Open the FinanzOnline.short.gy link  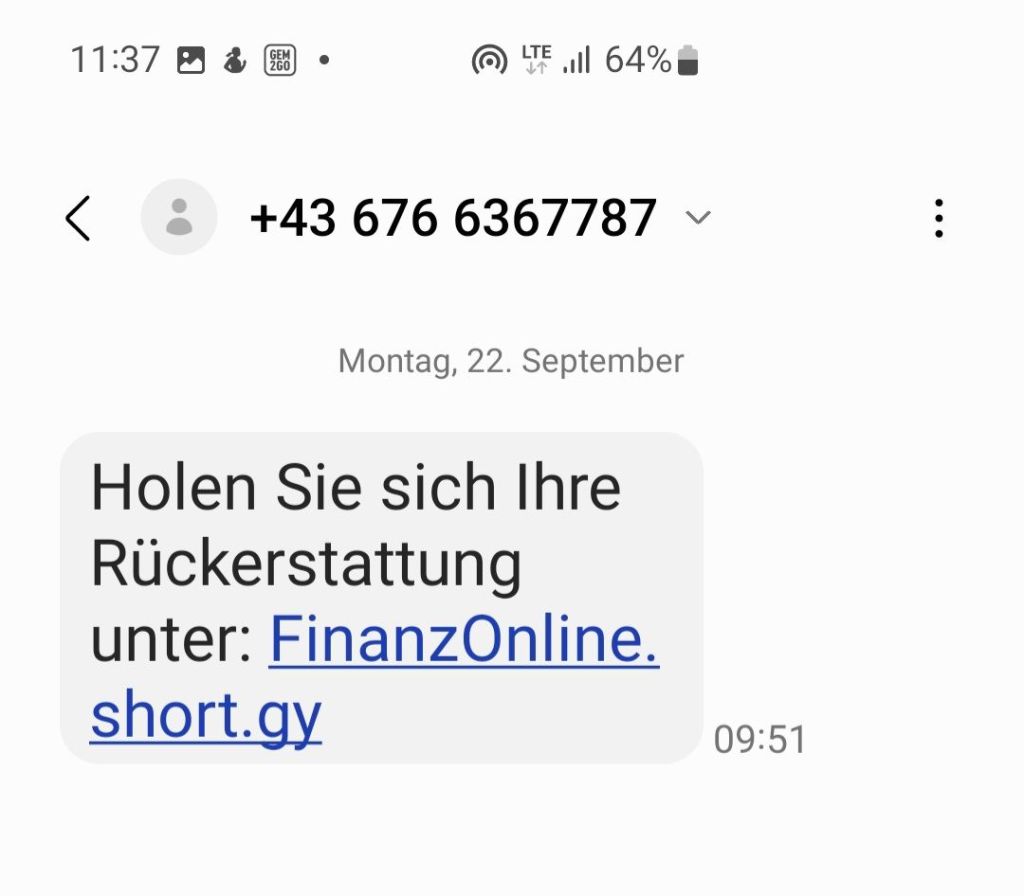pos(463,640)
